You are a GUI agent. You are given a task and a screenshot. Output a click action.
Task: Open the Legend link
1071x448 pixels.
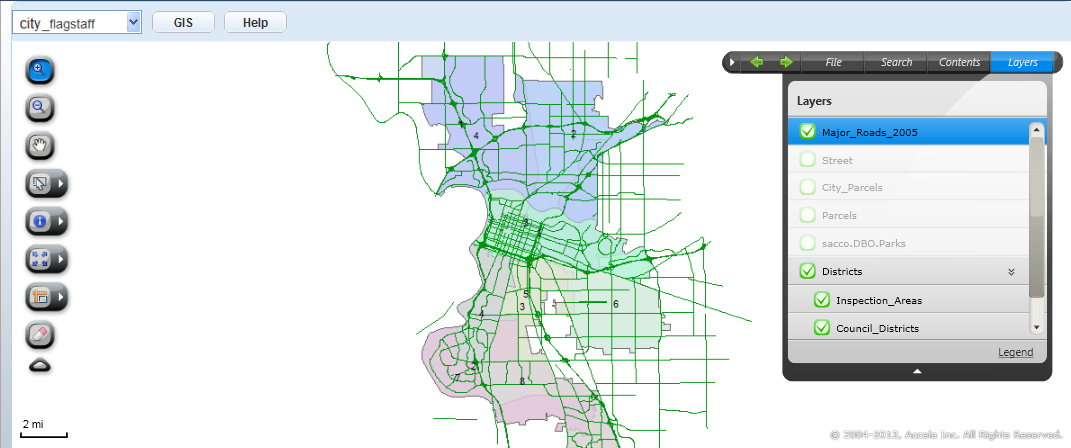point(1016,352)
